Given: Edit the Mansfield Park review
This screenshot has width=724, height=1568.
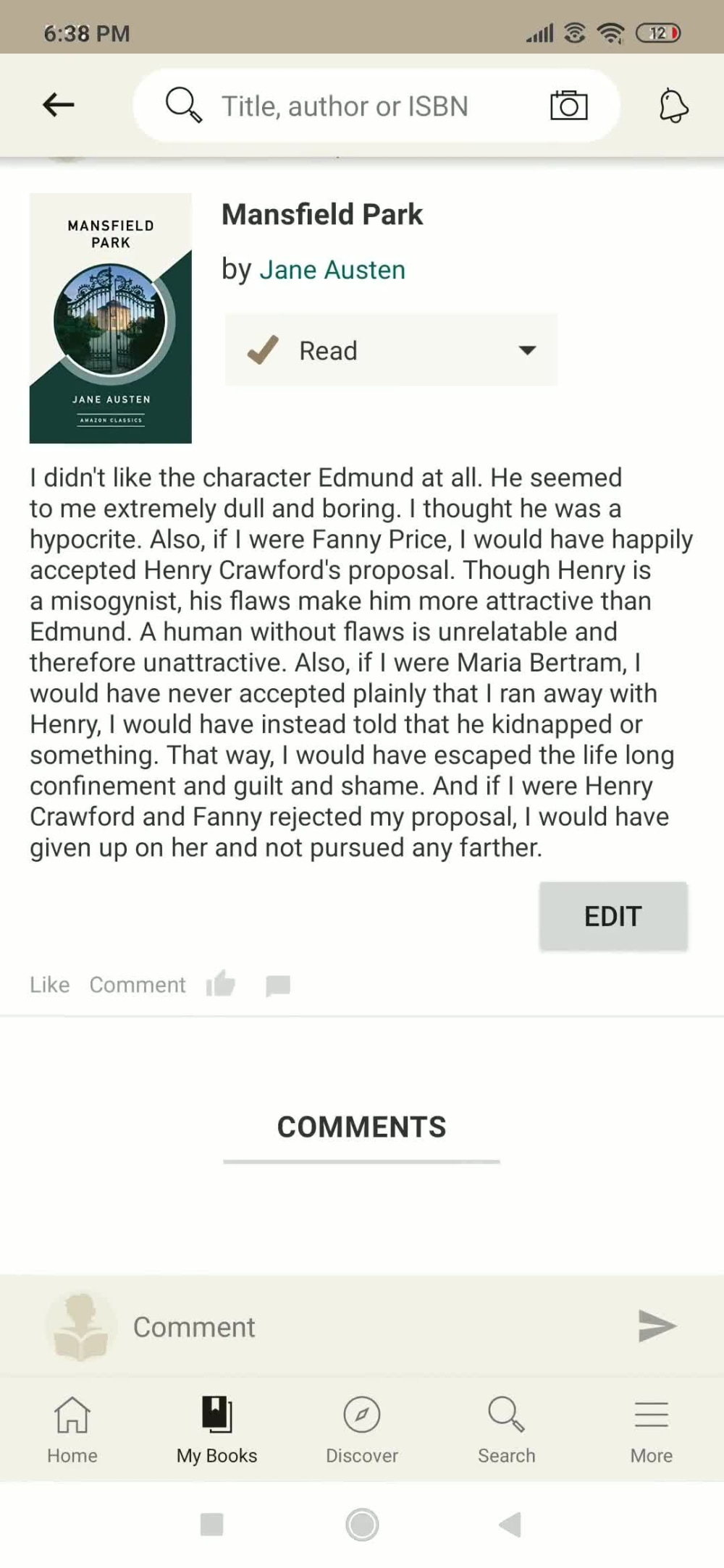Looking at the screenshot, I should (613, 916).
